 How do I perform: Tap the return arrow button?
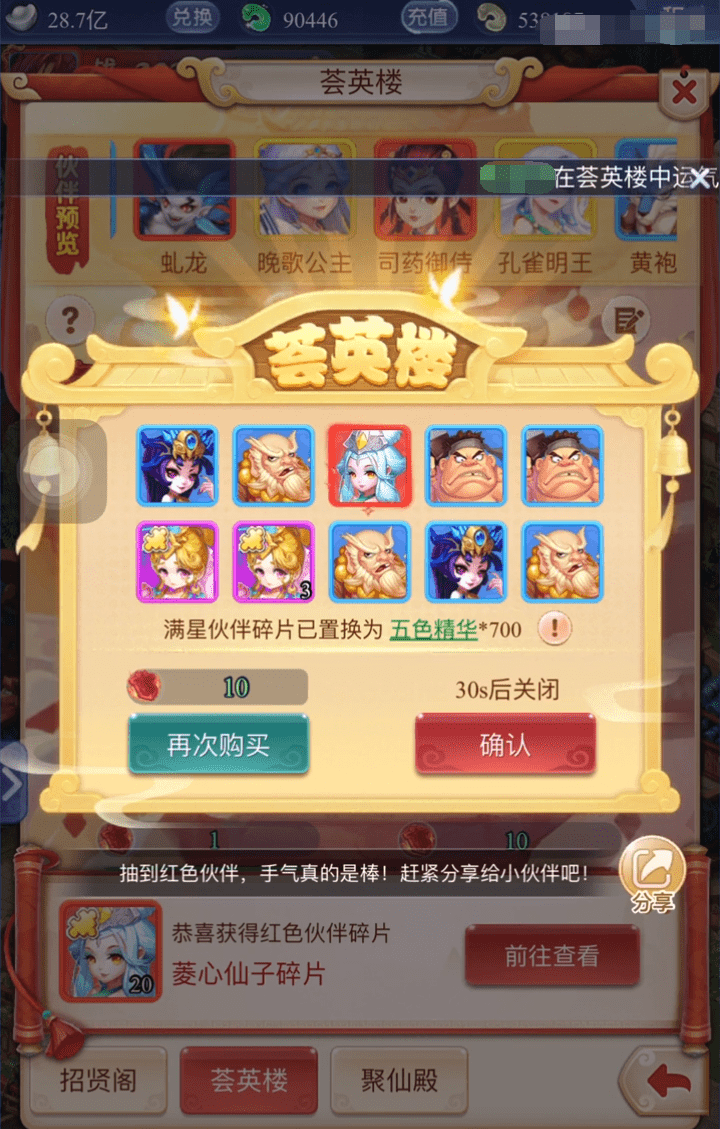[667, 1082]
